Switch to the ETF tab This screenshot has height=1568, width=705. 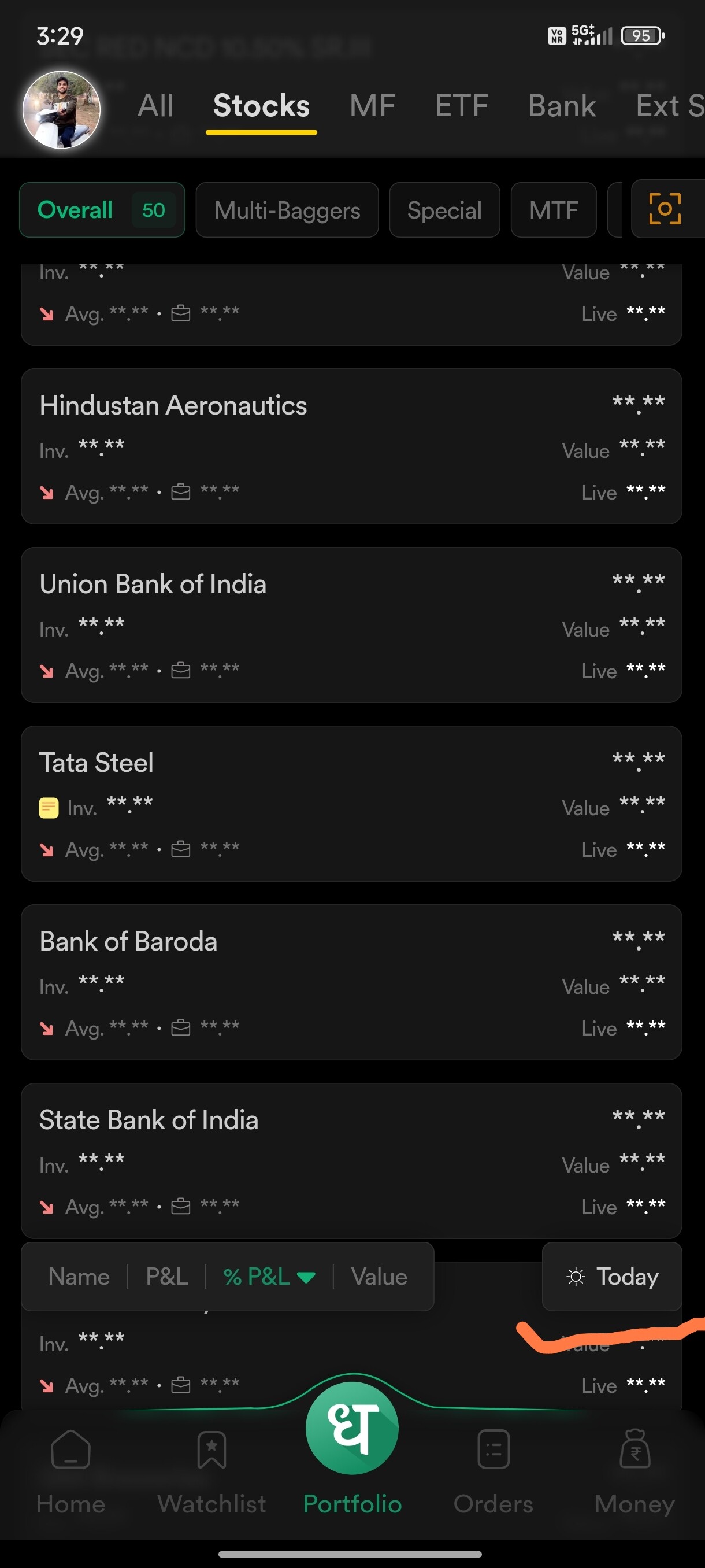[462, 106]
